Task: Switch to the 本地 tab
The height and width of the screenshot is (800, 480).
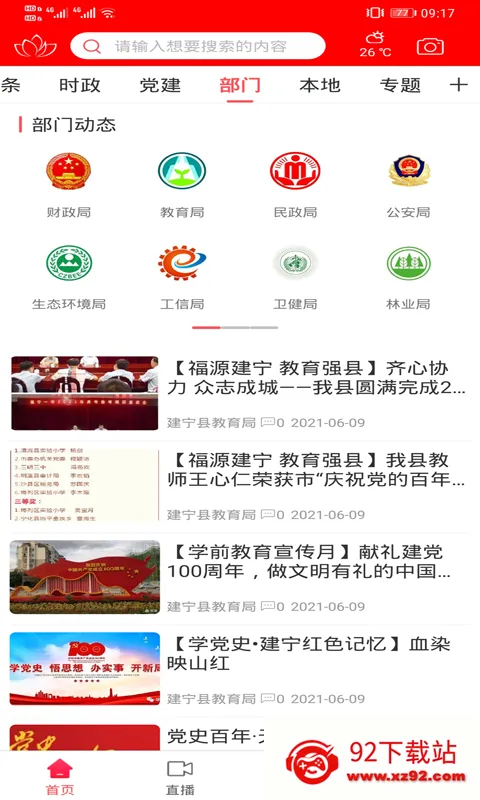Action: [x=320, y=85]
